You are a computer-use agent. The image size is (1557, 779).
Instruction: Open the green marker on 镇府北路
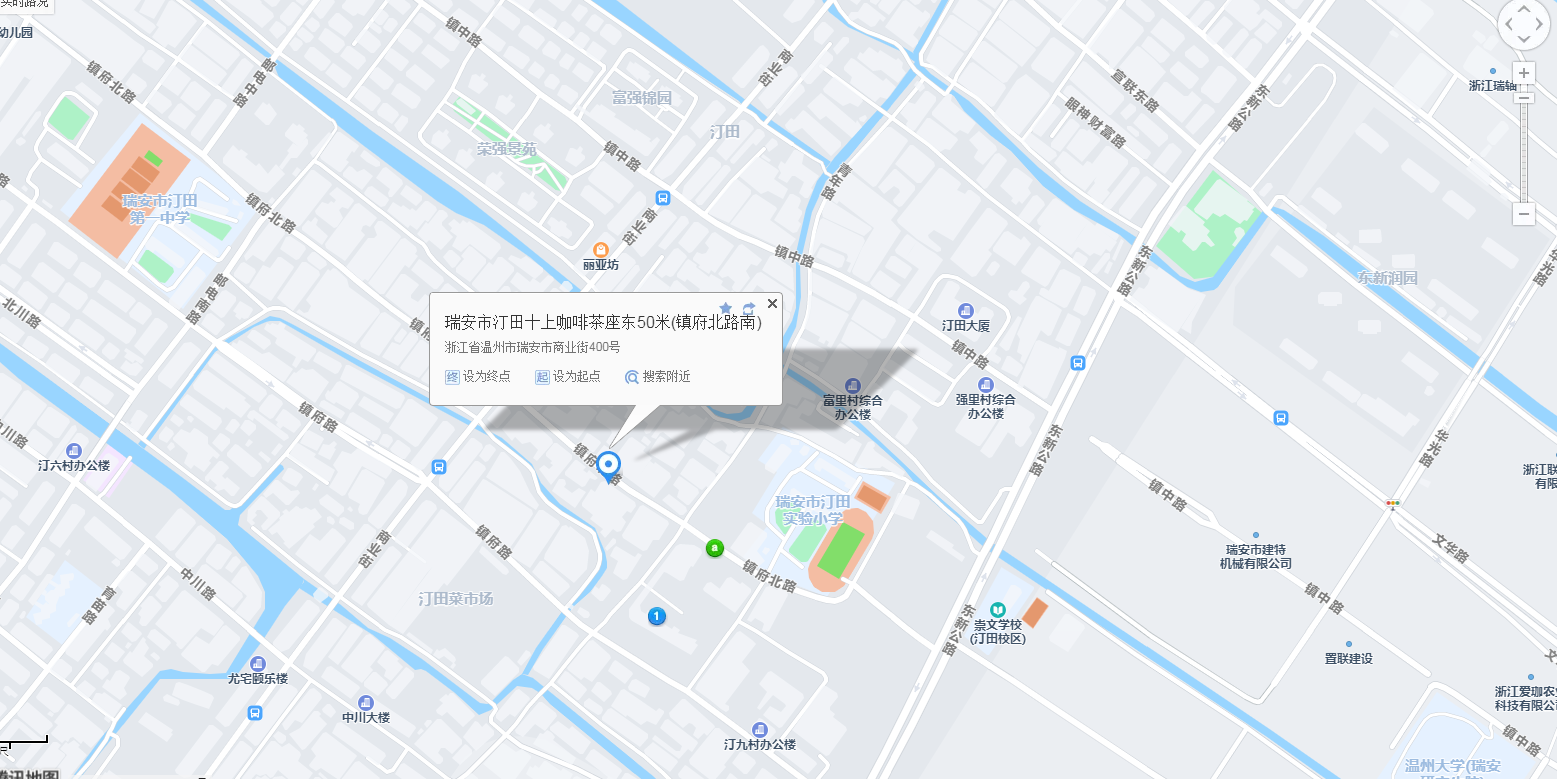(x=714, y=548)
